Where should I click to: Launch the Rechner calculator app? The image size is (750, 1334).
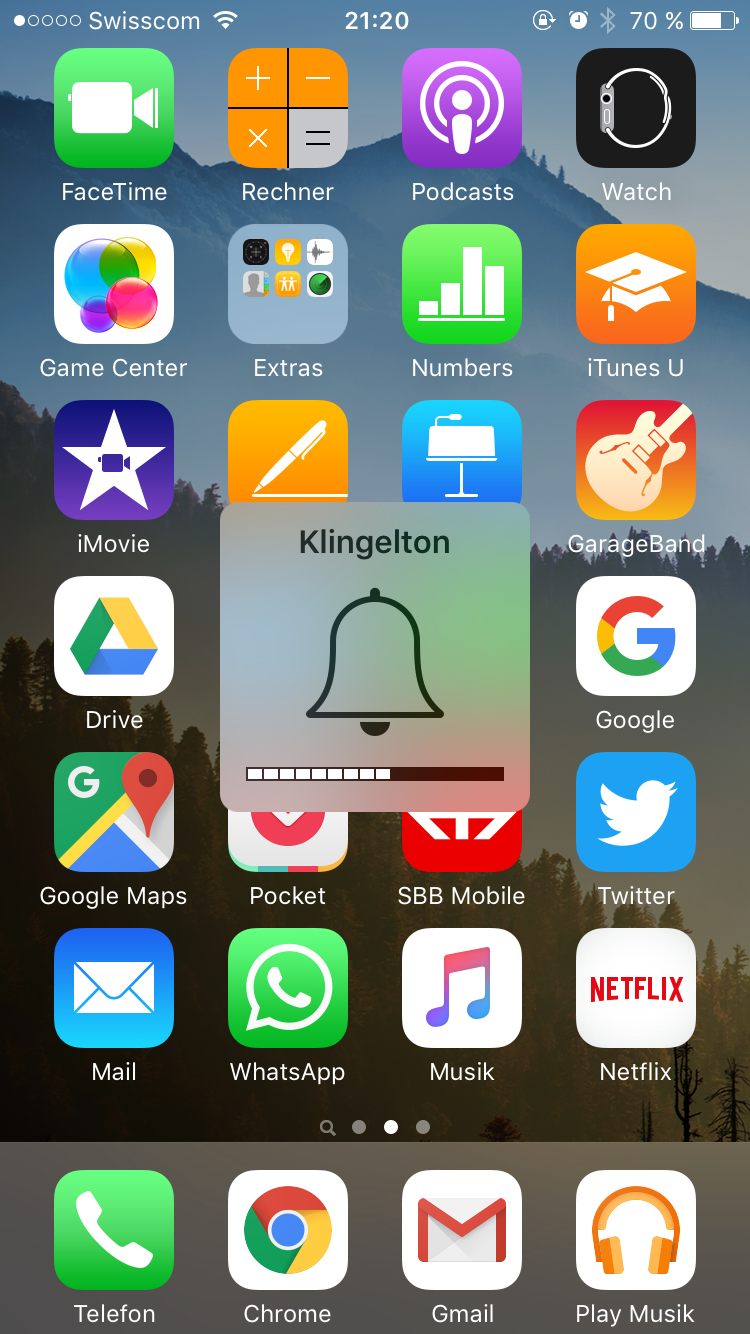tap(288, 108)
